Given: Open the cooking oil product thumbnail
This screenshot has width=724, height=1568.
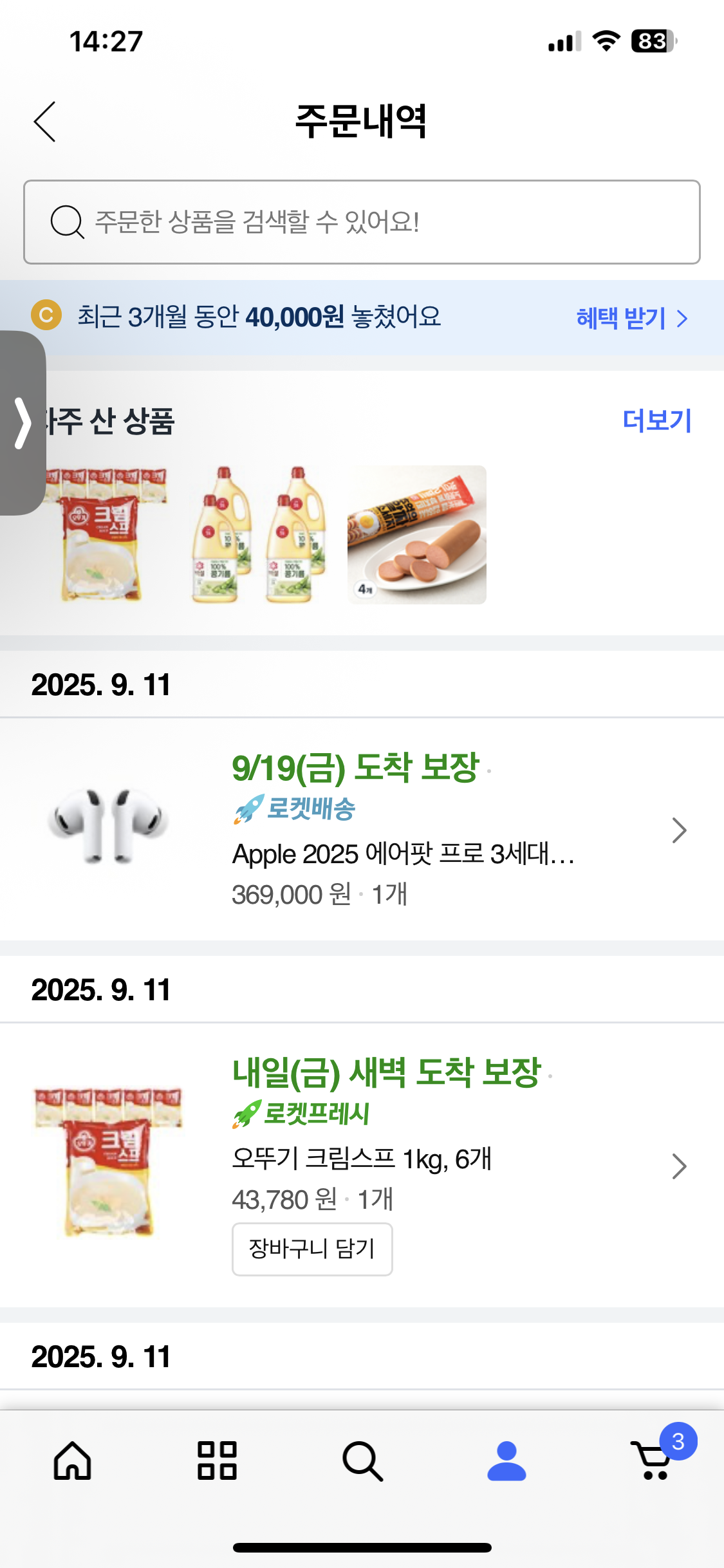Looking at the screenshot, I should click(259, 535).
